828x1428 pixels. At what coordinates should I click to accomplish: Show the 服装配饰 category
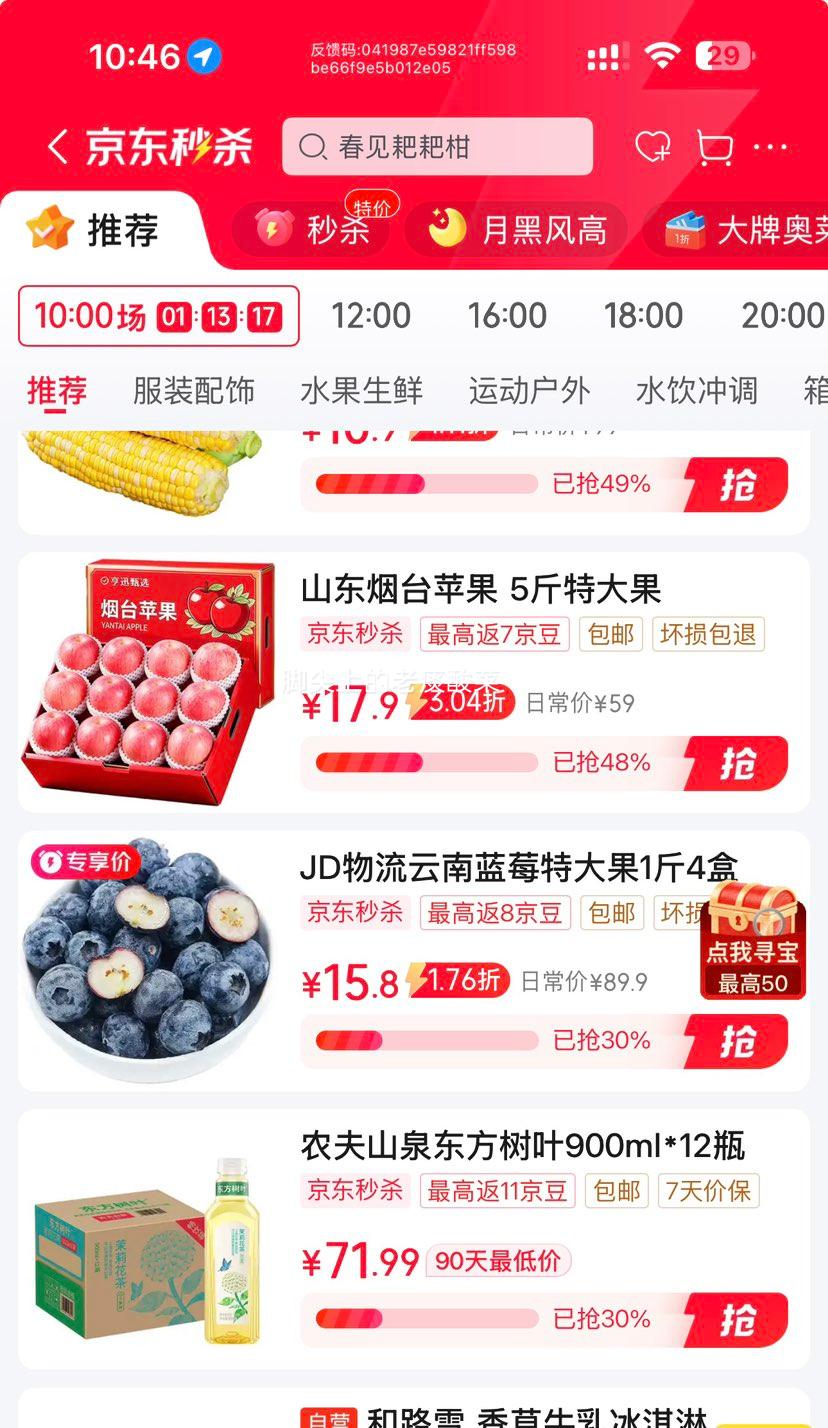tap(193, 390)
